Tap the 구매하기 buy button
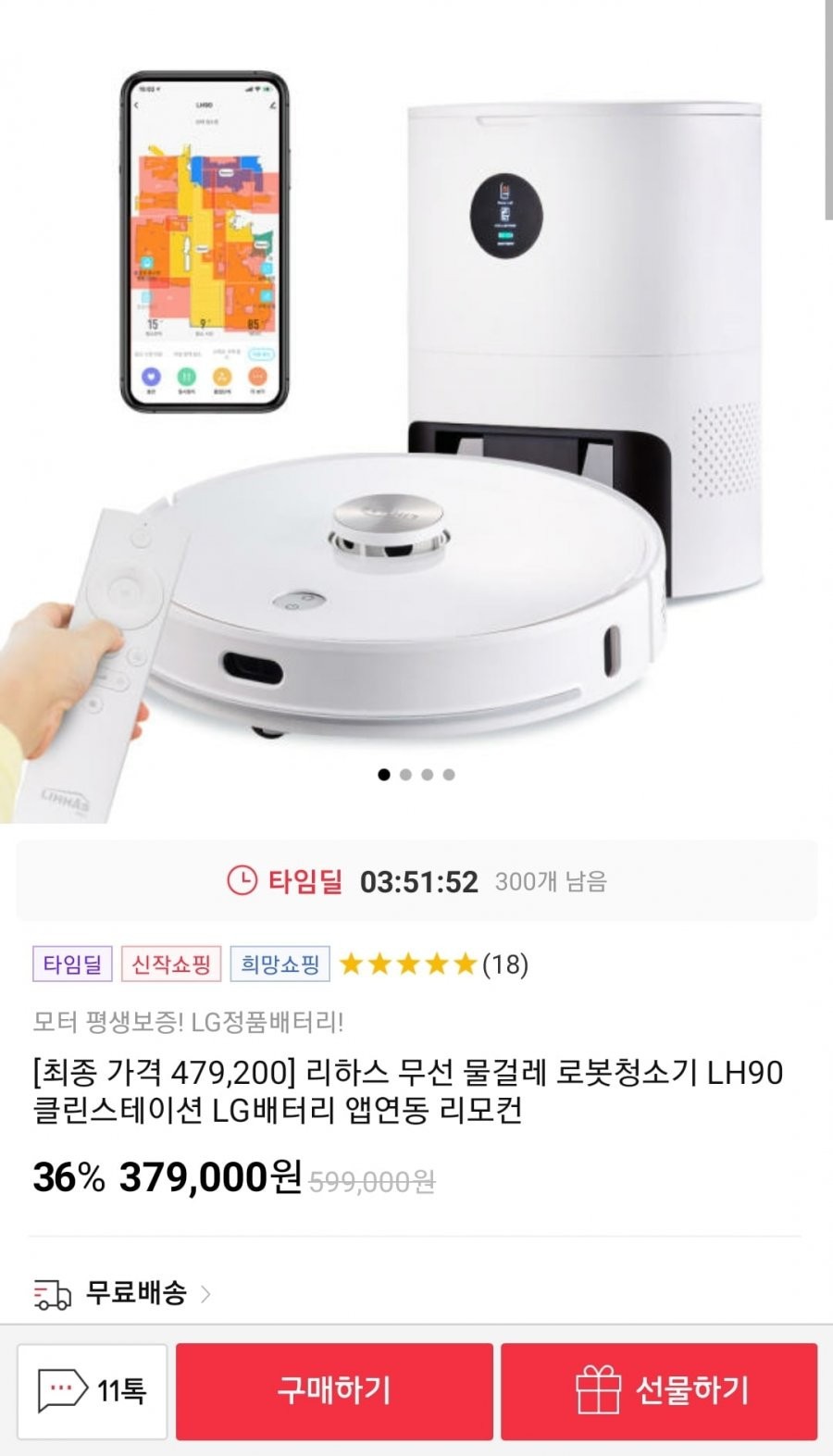 tap(334, 1391)
